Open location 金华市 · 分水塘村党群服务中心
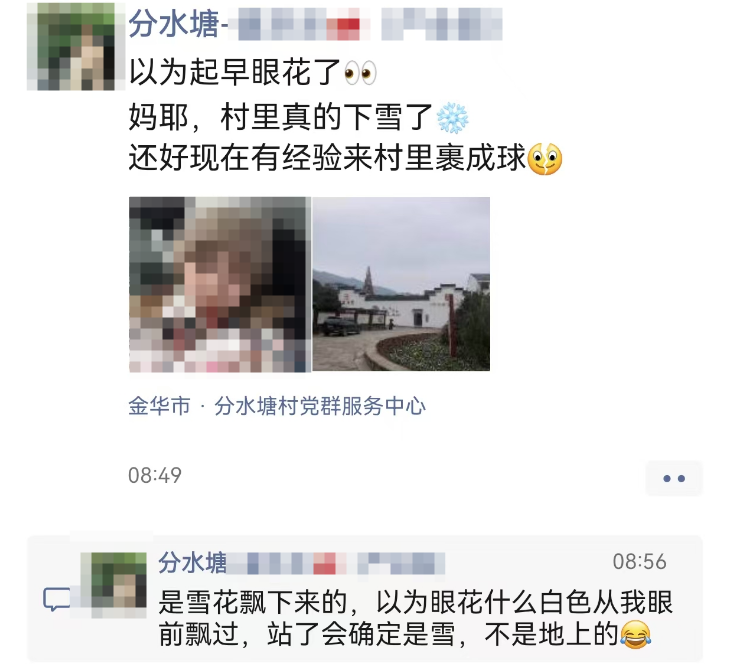 click(276, 406)
